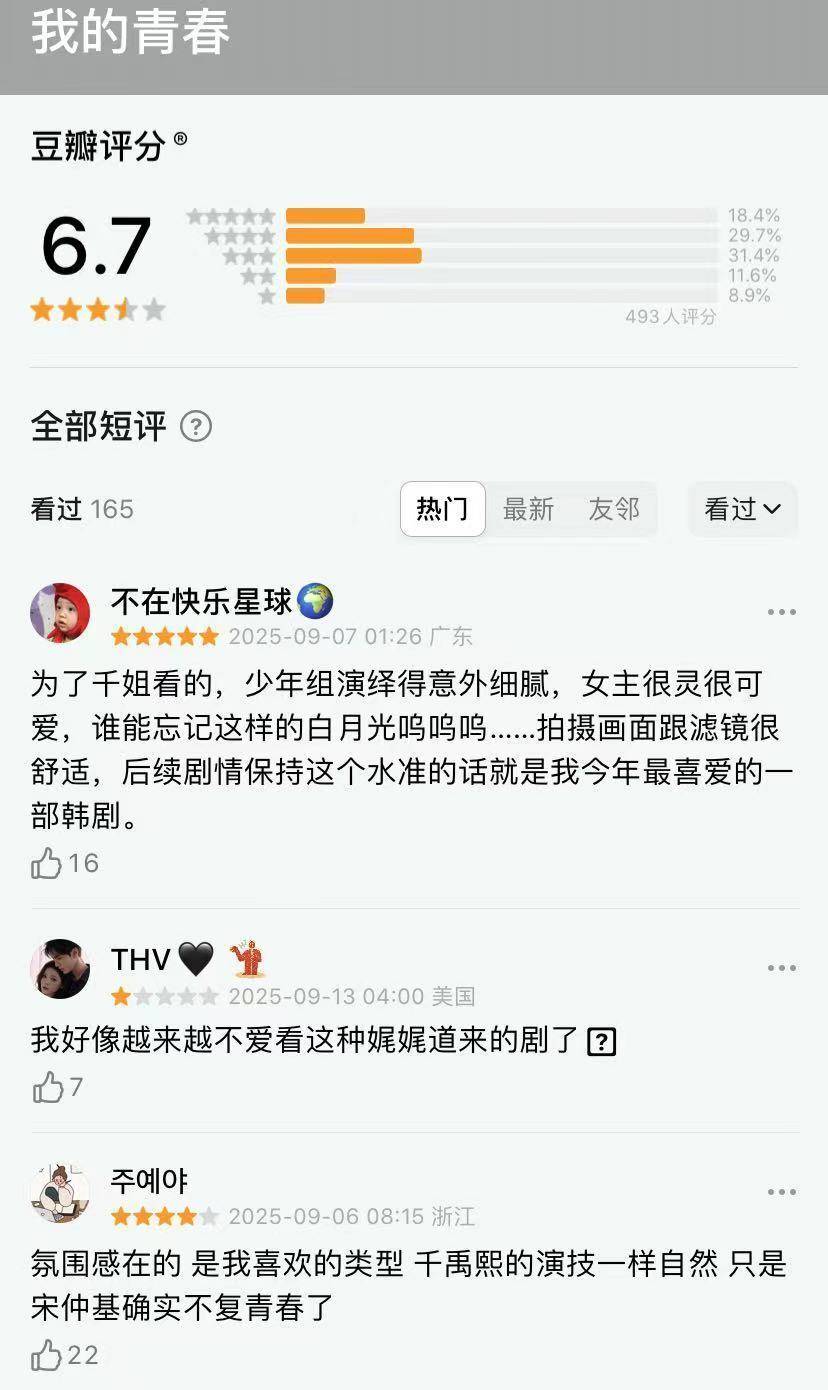
Task: Expand the 看过 dropdown filter
Action: pos(742,509)
